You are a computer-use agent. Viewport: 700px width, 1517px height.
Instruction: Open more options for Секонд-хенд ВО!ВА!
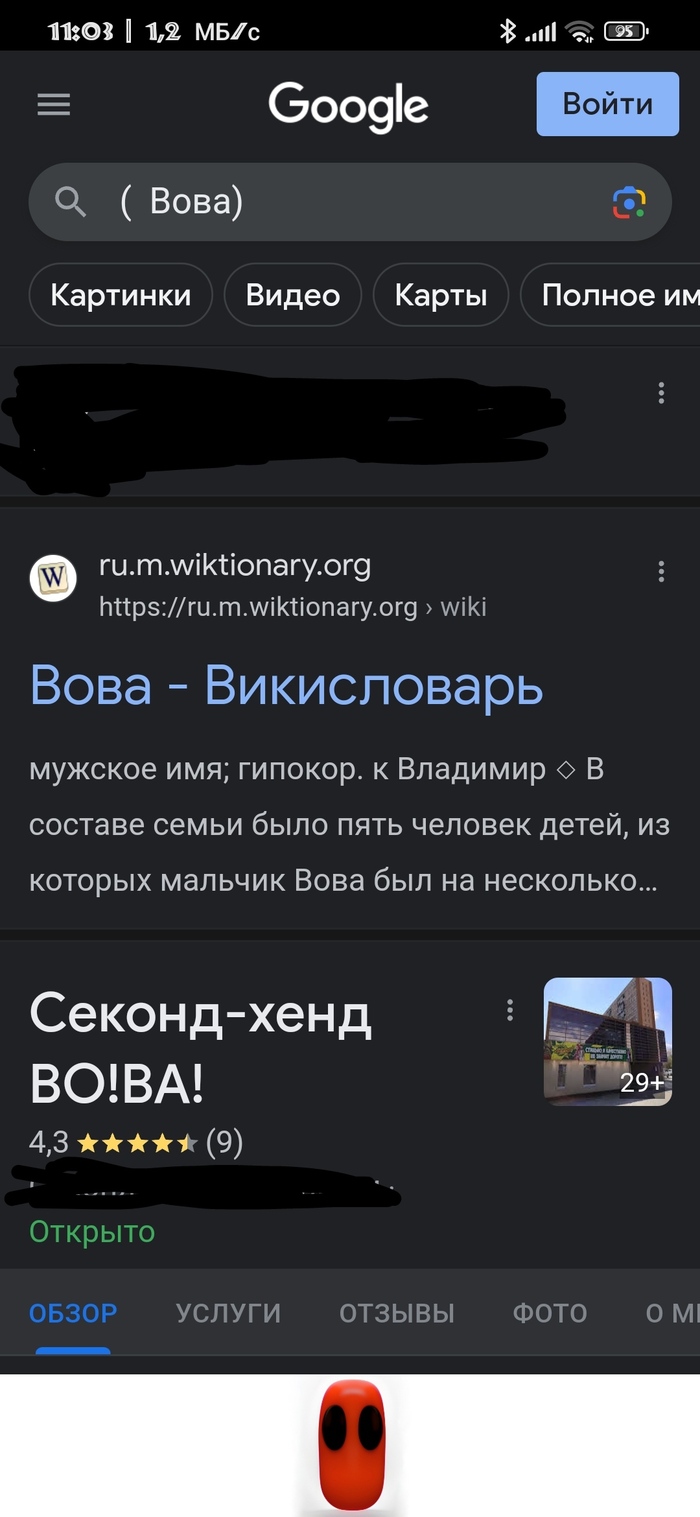(x=510, y=1010)
